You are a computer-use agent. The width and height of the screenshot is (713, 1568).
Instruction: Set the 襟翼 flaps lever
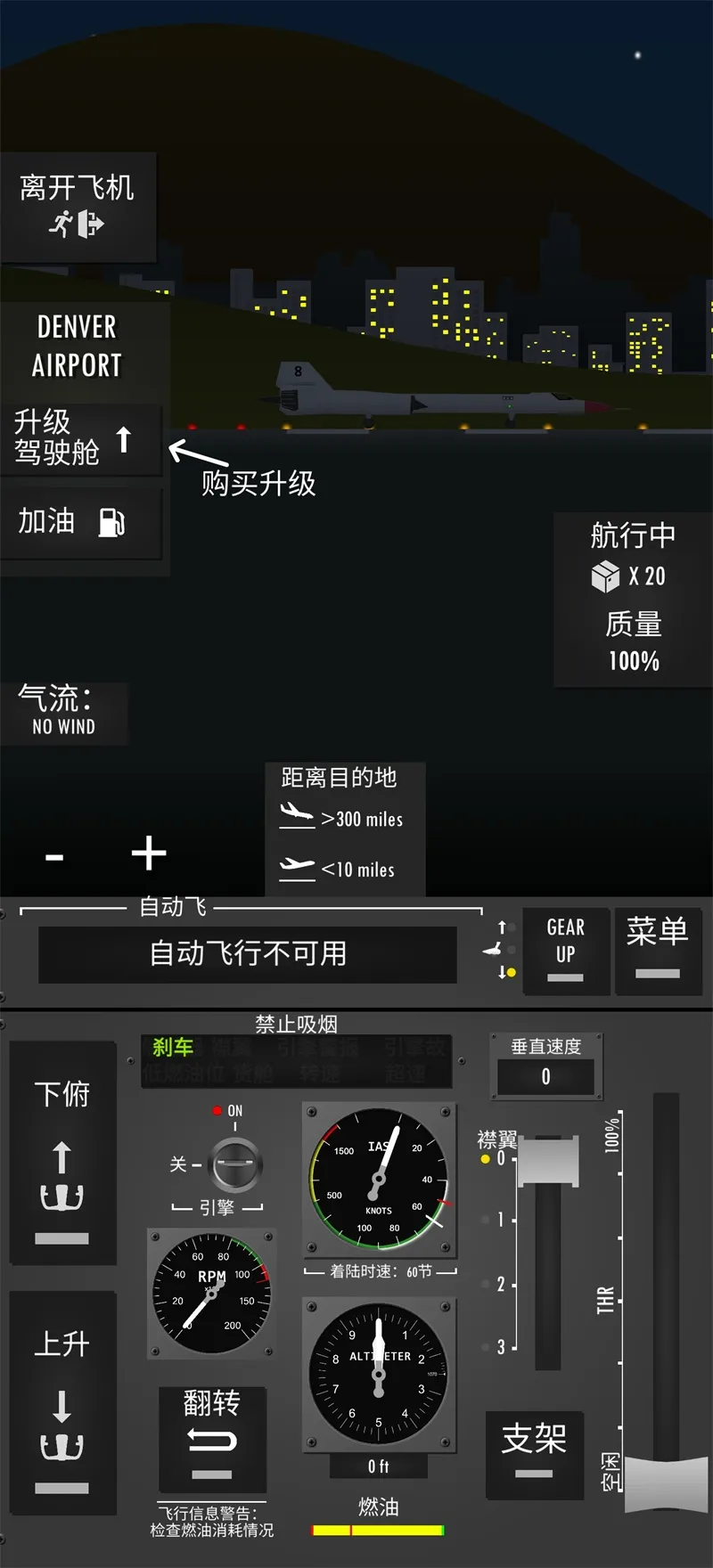click(x=548, y=1161)
